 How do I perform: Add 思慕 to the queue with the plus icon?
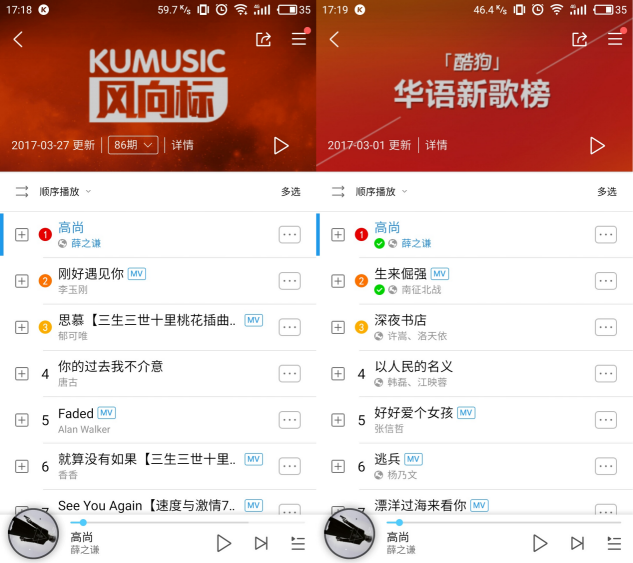tap(22, 327)
